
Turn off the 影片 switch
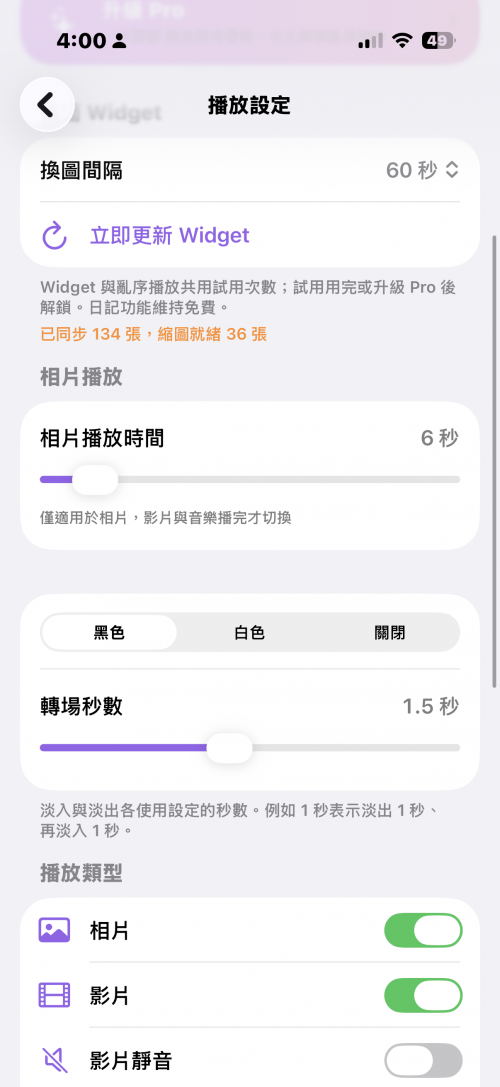pos(423,995)
